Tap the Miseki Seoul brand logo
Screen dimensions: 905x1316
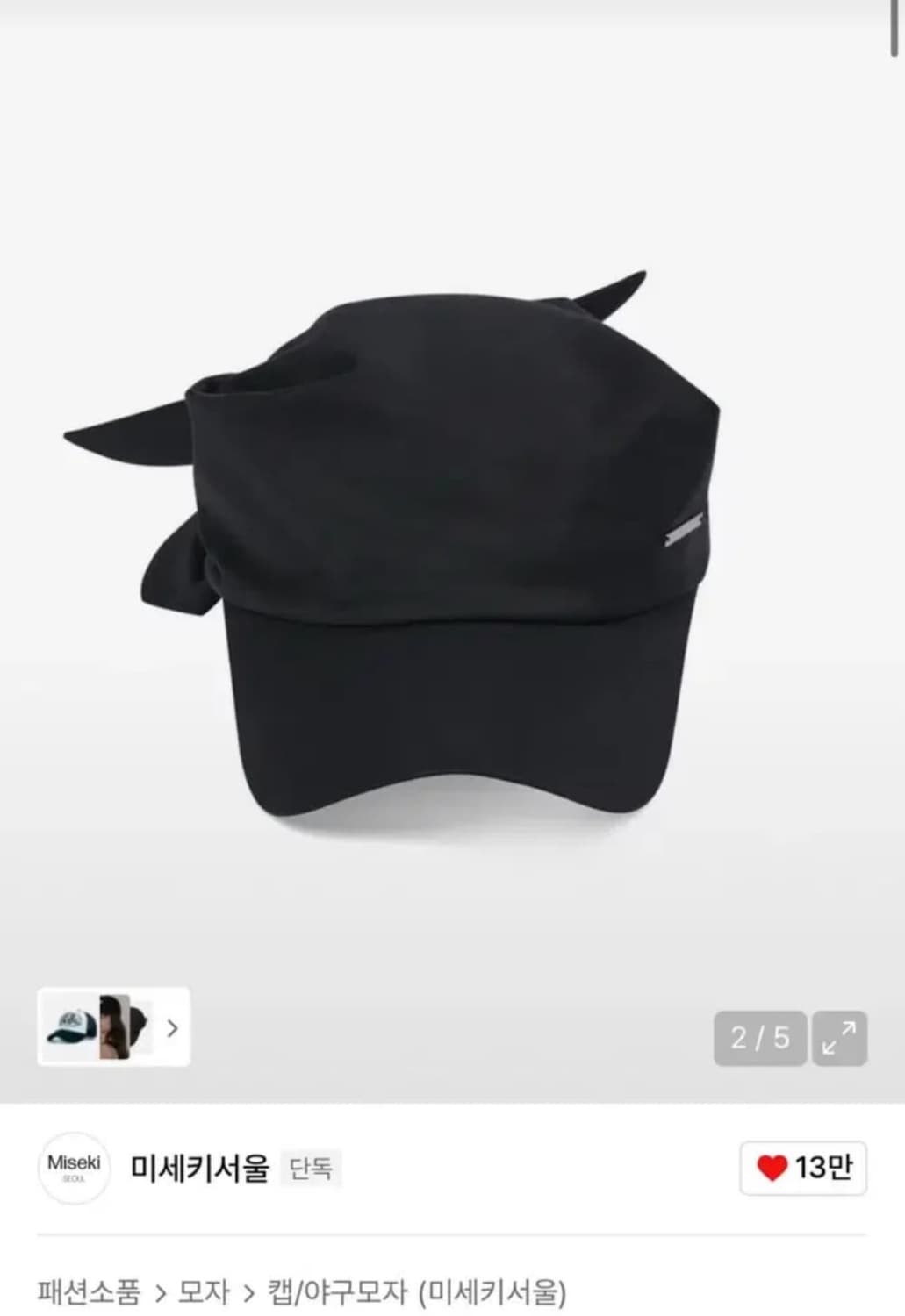[x=74, y=1168]
